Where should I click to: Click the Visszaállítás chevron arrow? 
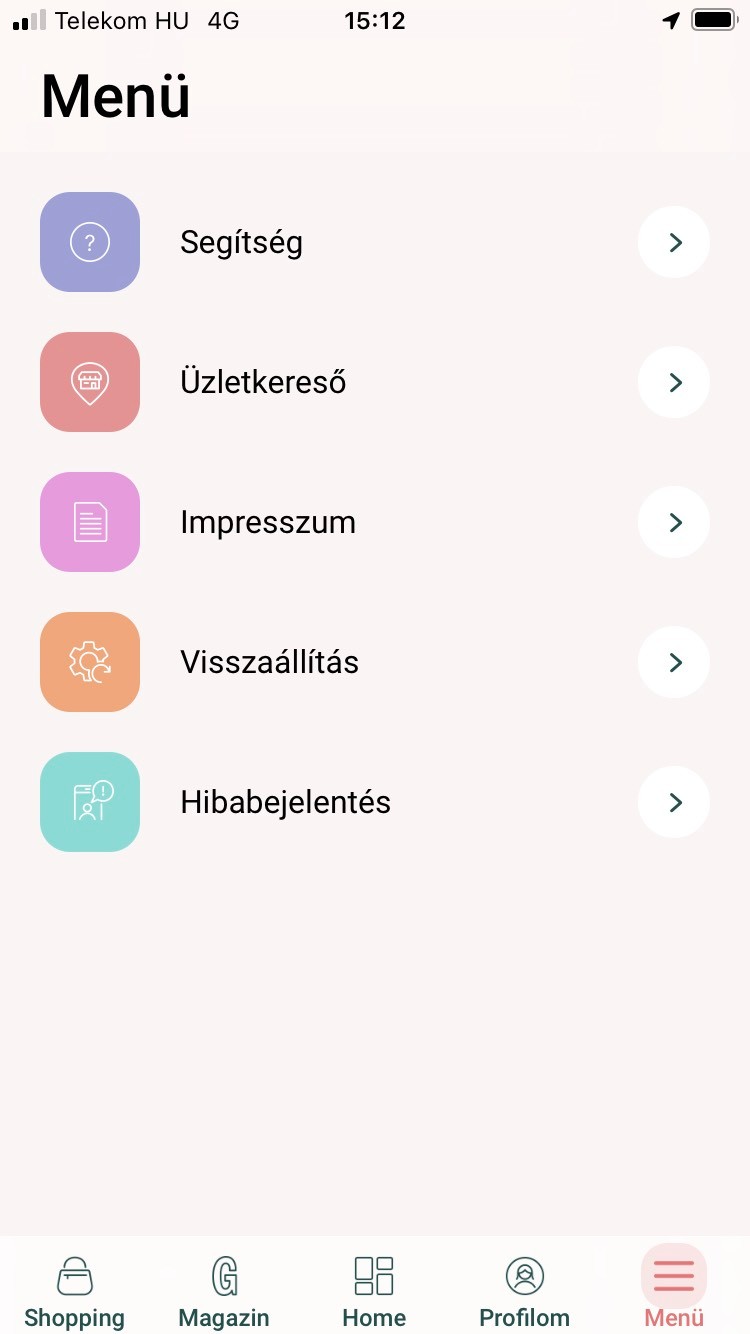pyautogui.click(x=674, y=662)
